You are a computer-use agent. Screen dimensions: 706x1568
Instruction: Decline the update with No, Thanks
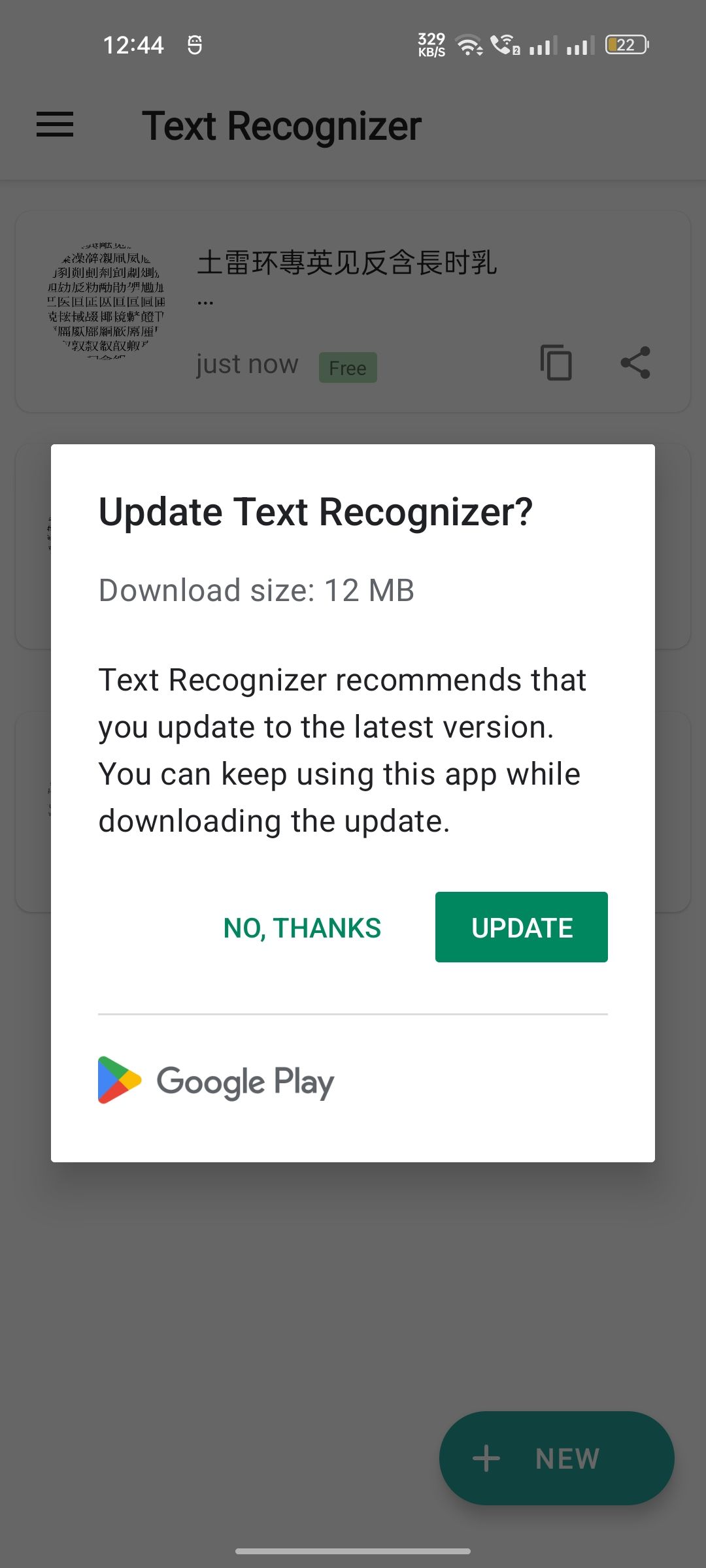[302, 928]
